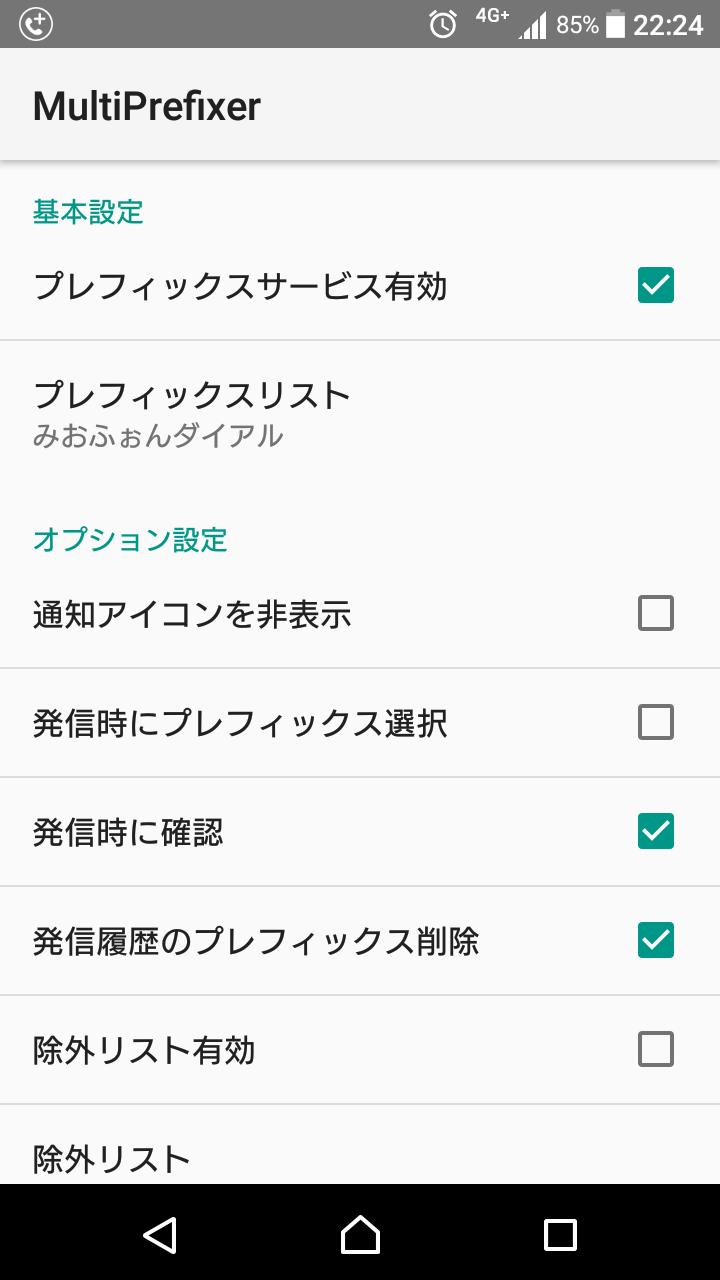
Task: Enable 発信時にプレフィックス選択 option
Action: tap(655, 722)
